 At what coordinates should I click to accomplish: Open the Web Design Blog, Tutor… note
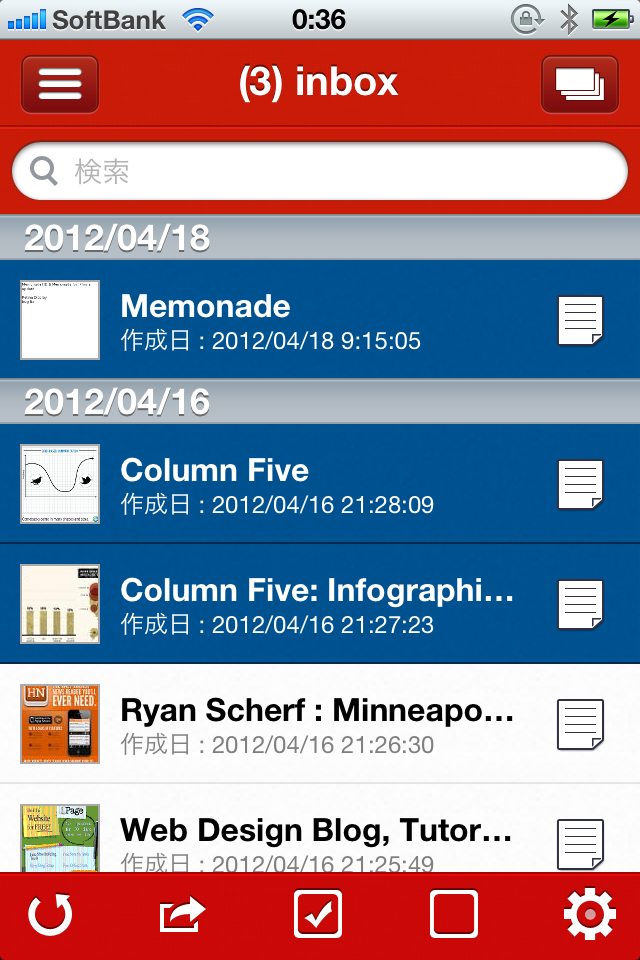click(x=320, y=828)
